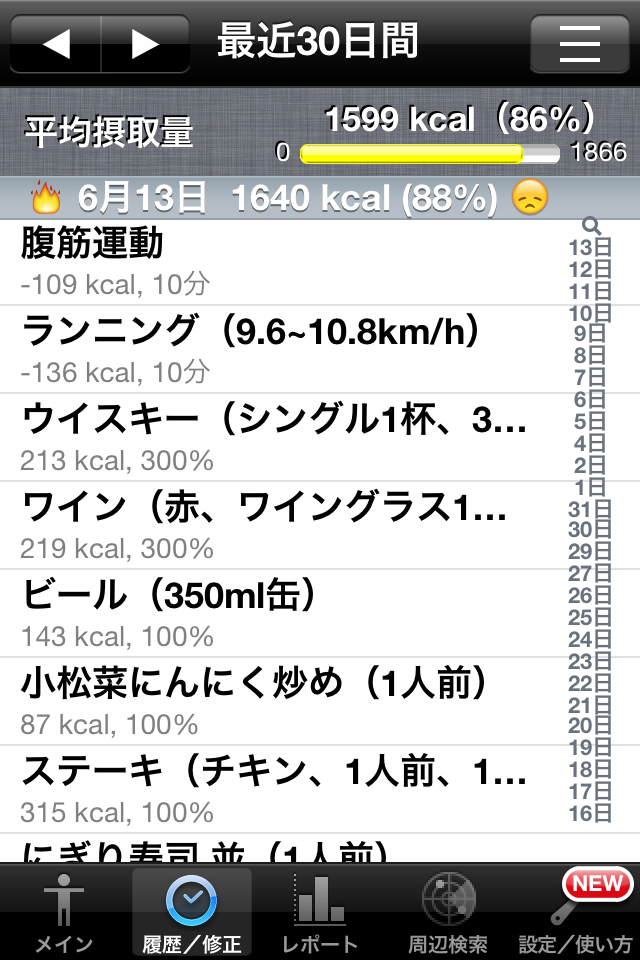The width and height of the screenshot is (640, 960).
Task: Go to the 周辺検索 tab
Action: [x=448, y=912]
